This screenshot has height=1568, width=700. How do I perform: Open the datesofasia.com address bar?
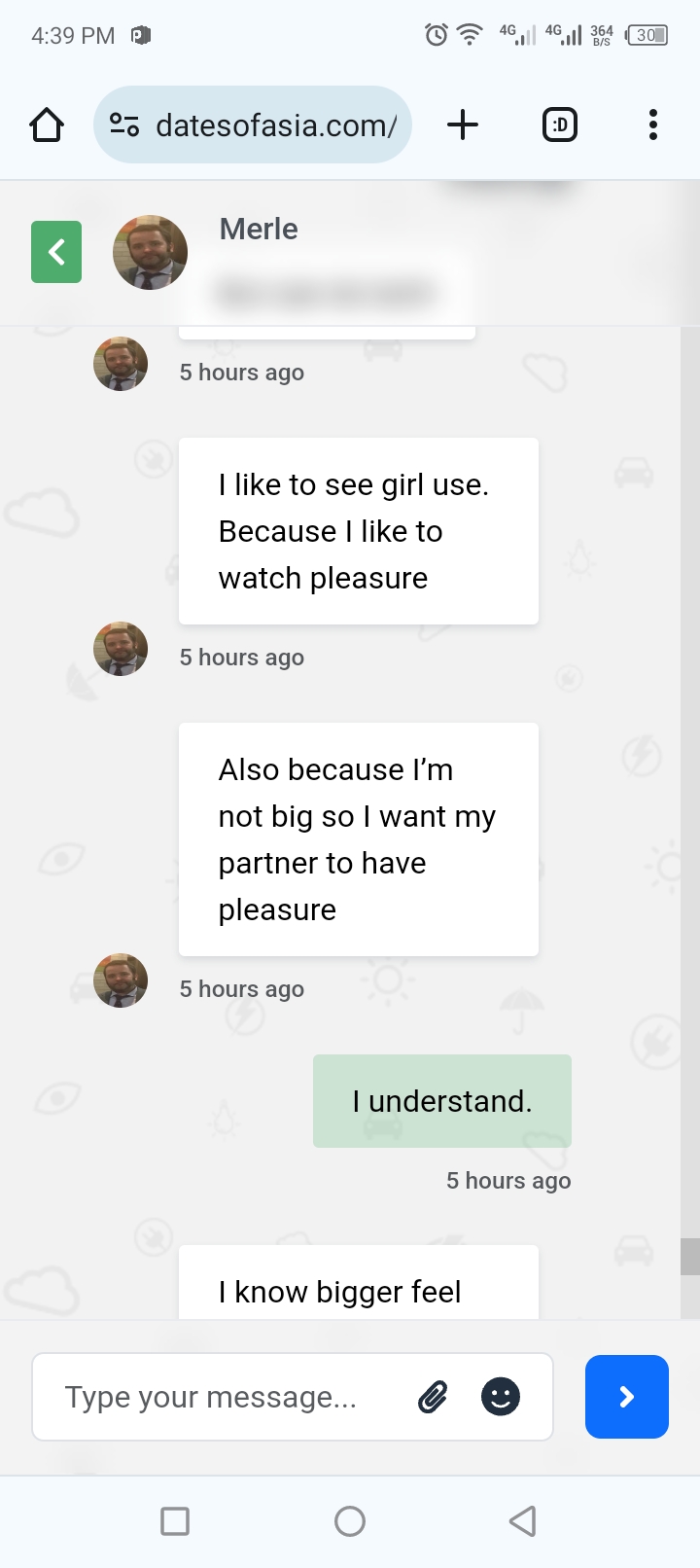click(253, 125)
